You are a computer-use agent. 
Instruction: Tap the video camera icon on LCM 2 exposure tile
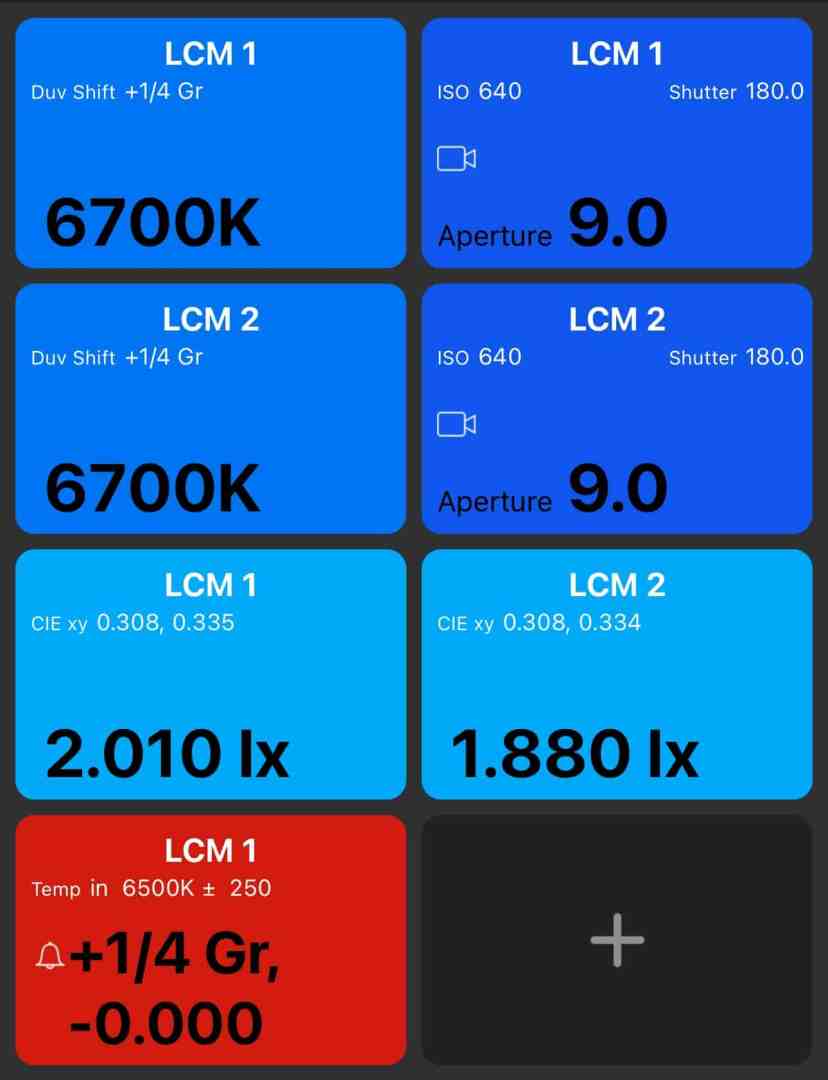click(x=456, y=424)
